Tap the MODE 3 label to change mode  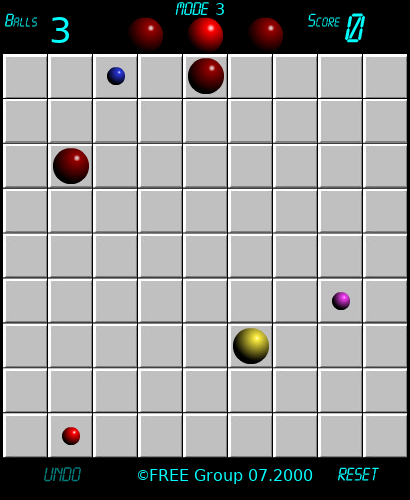(x=200, y=9)
